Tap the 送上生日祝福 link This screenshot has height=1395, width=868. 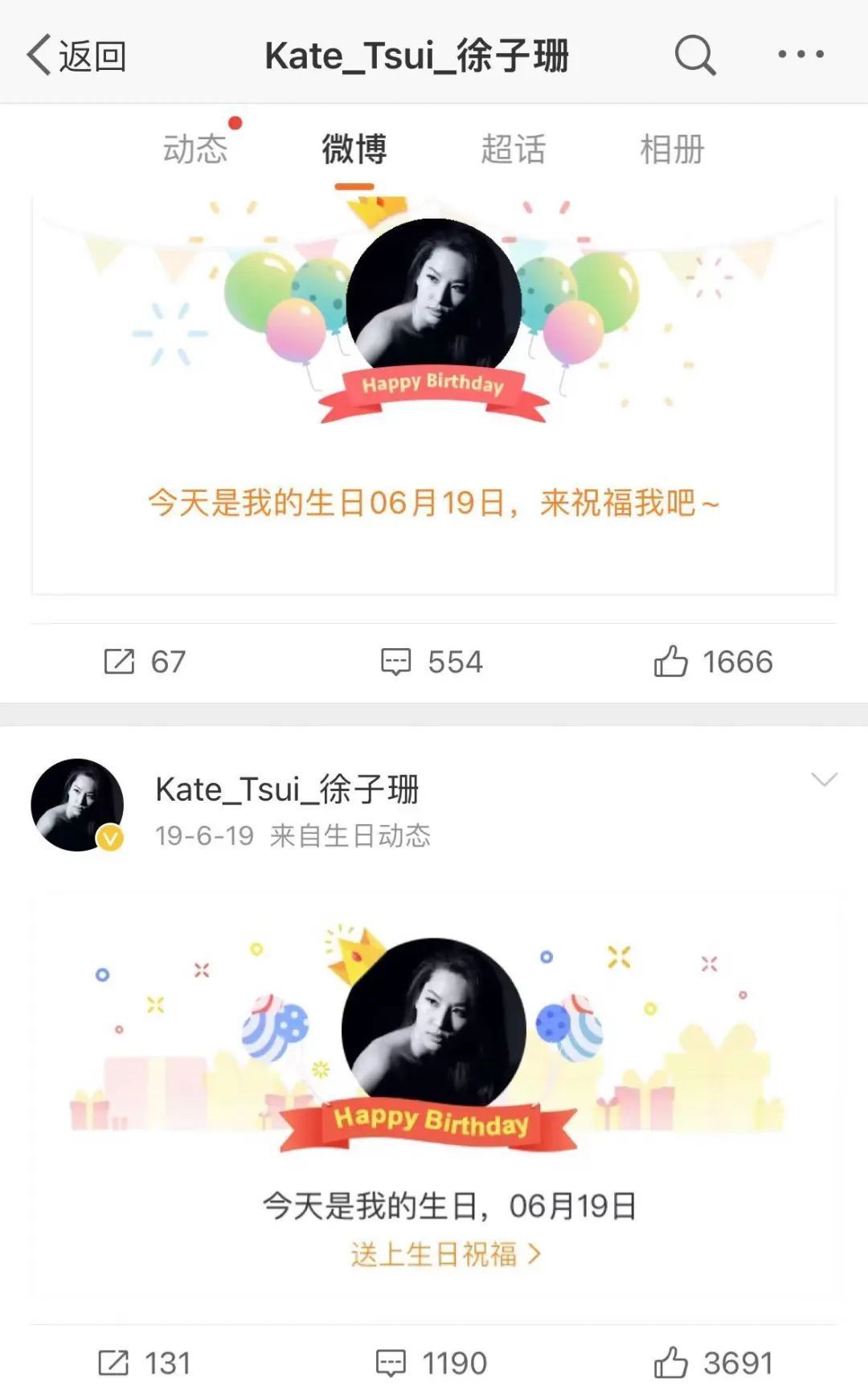click(x=444, y=1253)
